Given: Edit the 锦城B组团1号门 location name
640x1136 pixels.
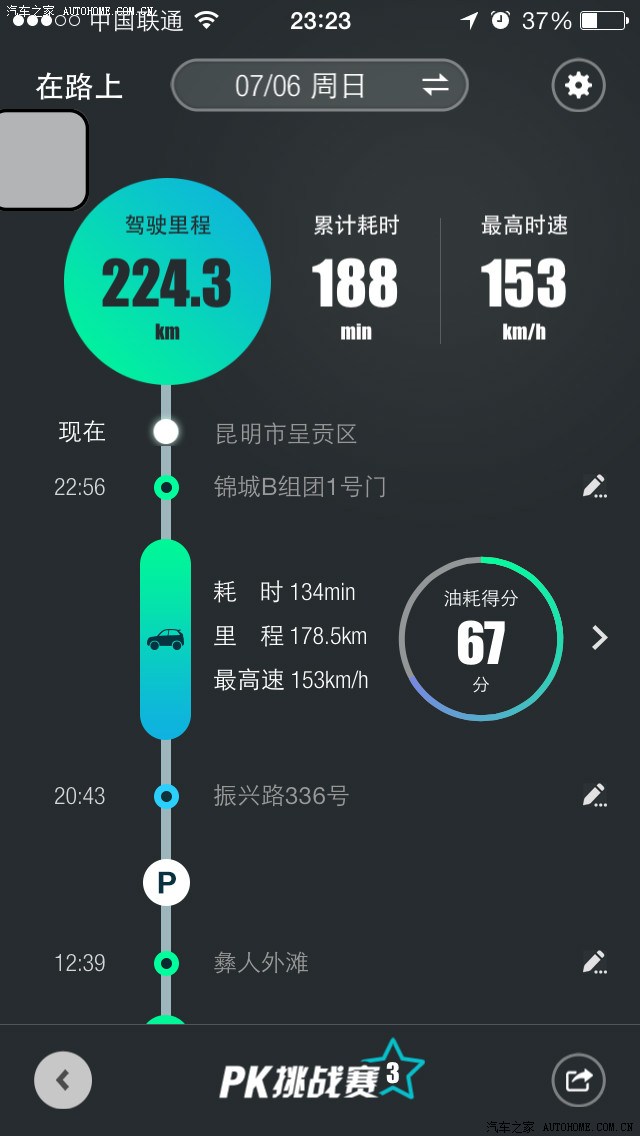Looking at the screenshot, I should 594,487.
